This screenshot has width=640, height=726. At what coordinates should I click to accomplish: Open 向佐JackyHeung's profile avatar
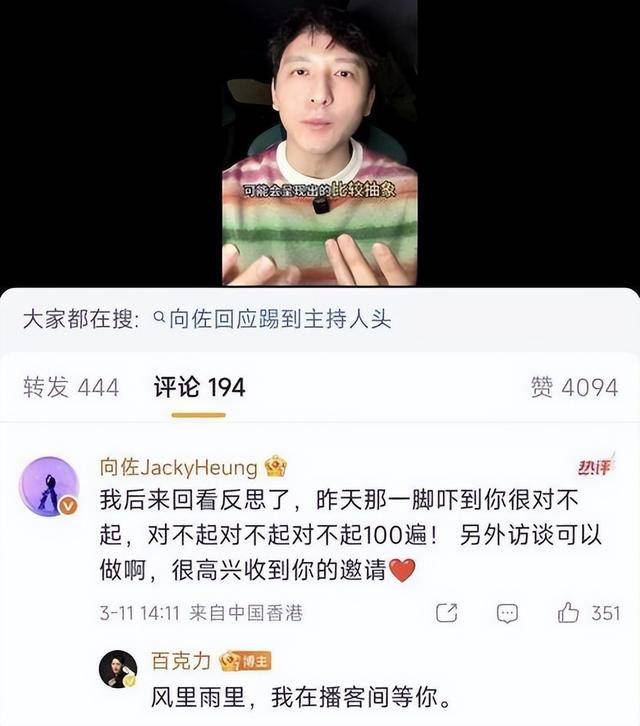point(49,487)
